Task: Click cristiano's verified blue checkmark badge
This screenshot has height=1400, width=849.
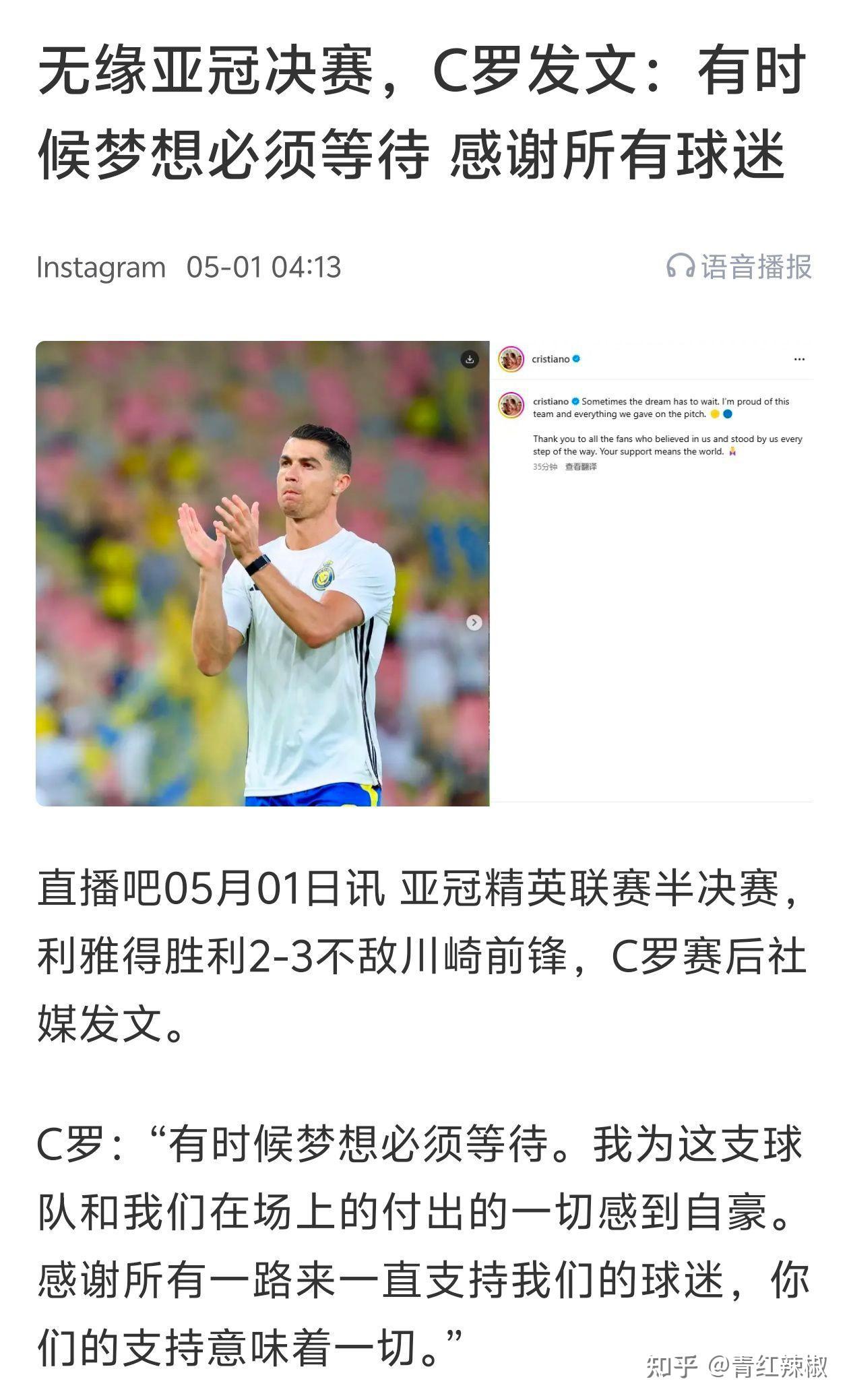Action: [x=575, y=357]
